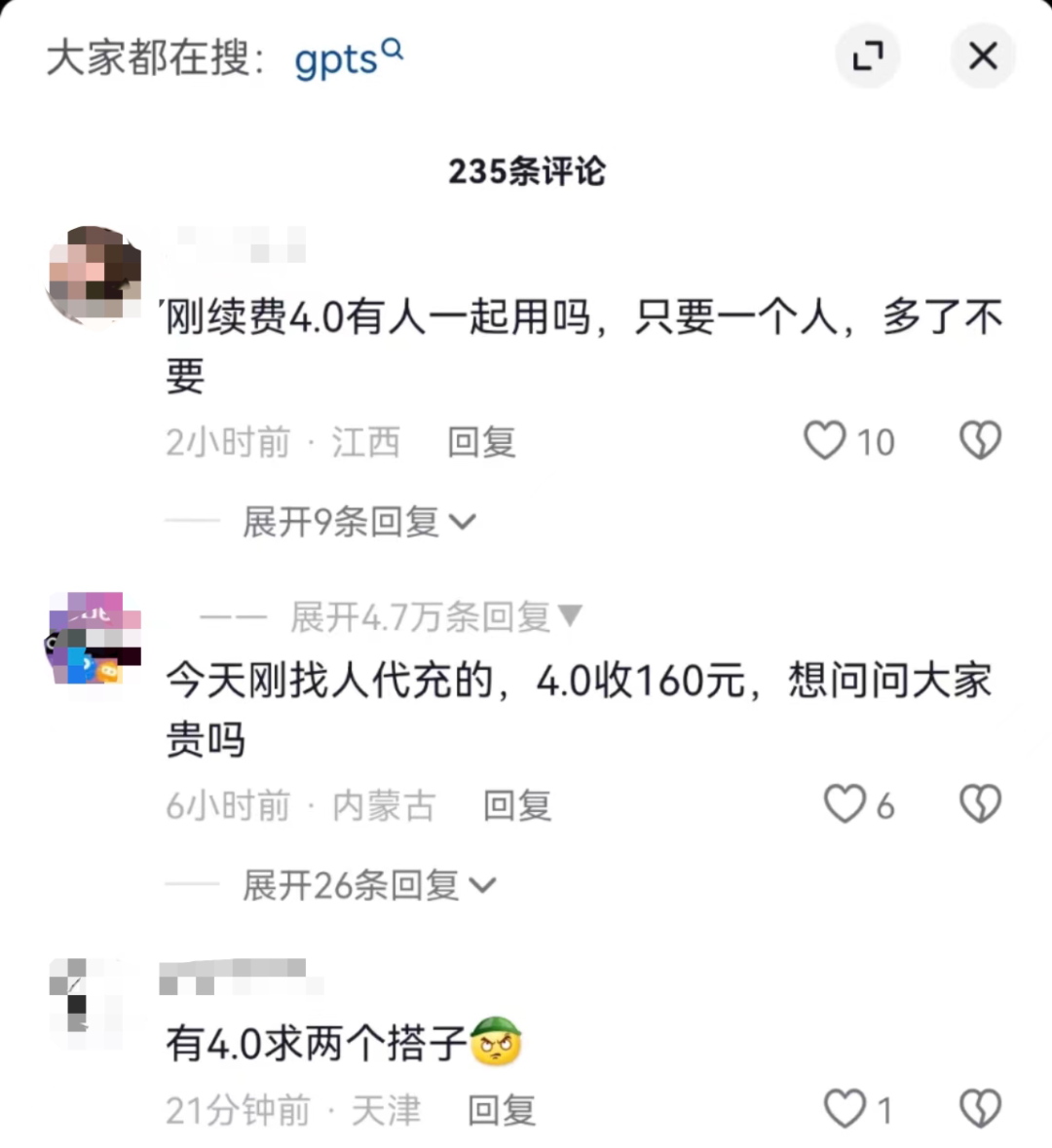This screenshot has width=1052, height=1148.
Task: Close the comments panel
Action: pyautogui.click(x=982, y=56)
